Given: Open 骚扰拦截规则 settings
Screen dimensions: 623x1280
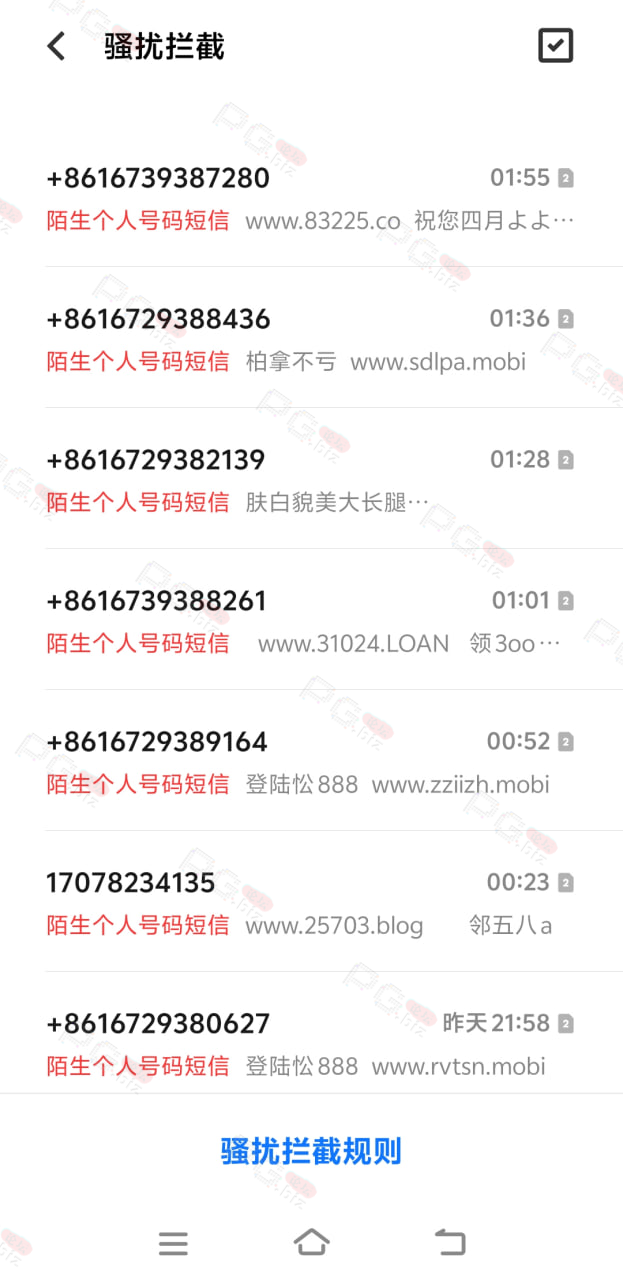Looking at the screenshot, I should [311, 1151].
